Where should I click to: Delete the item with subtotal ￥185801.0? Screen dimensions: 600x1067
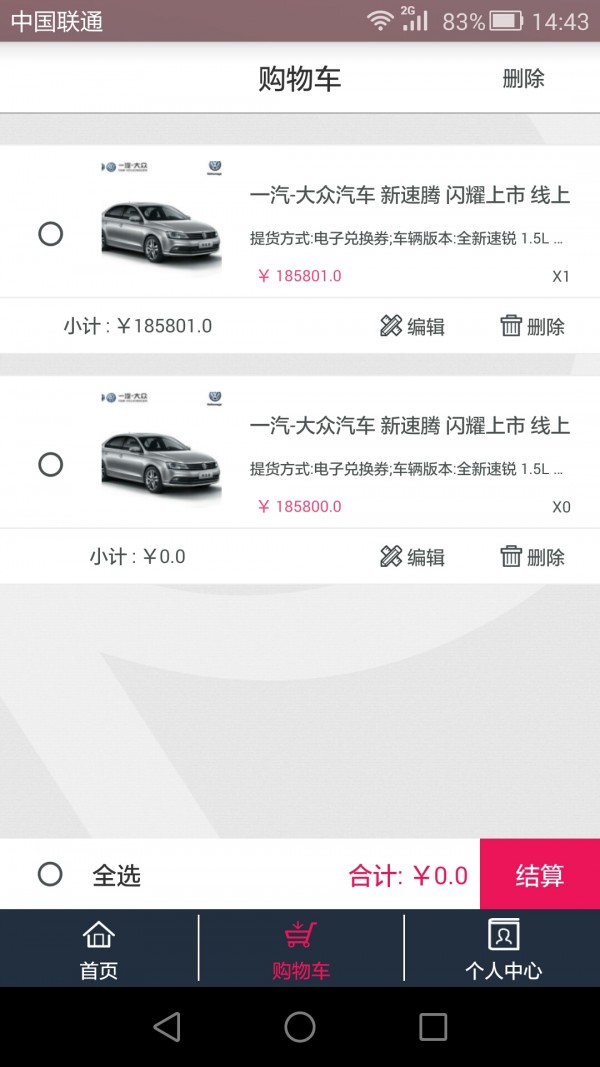point(532,326)
